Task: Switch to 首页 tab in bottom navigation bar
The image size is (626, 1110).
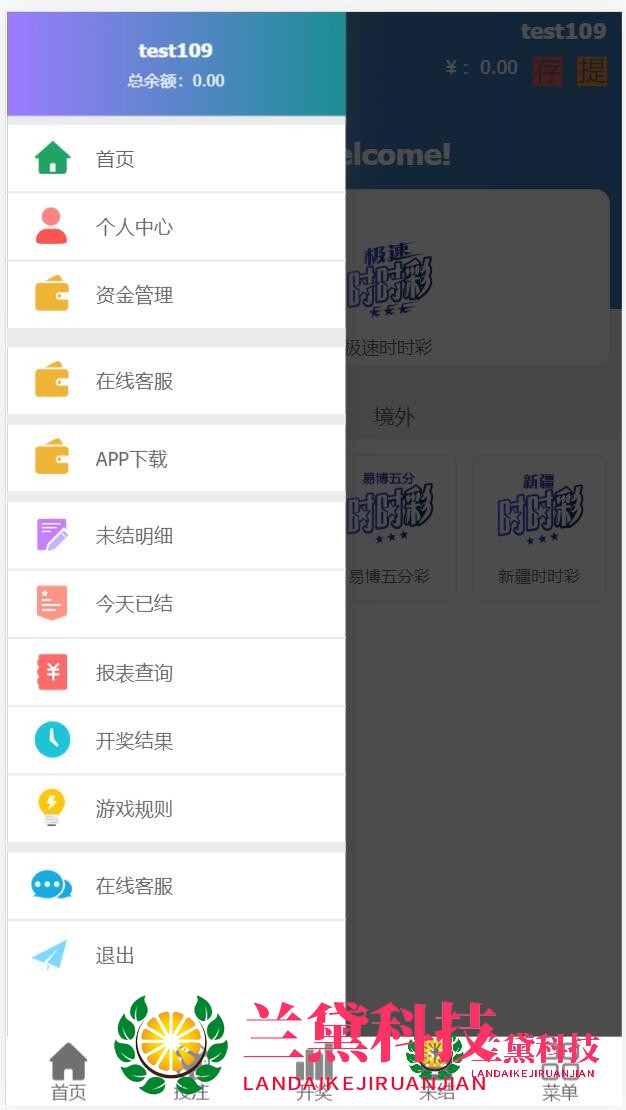Action: point(68,1072)
